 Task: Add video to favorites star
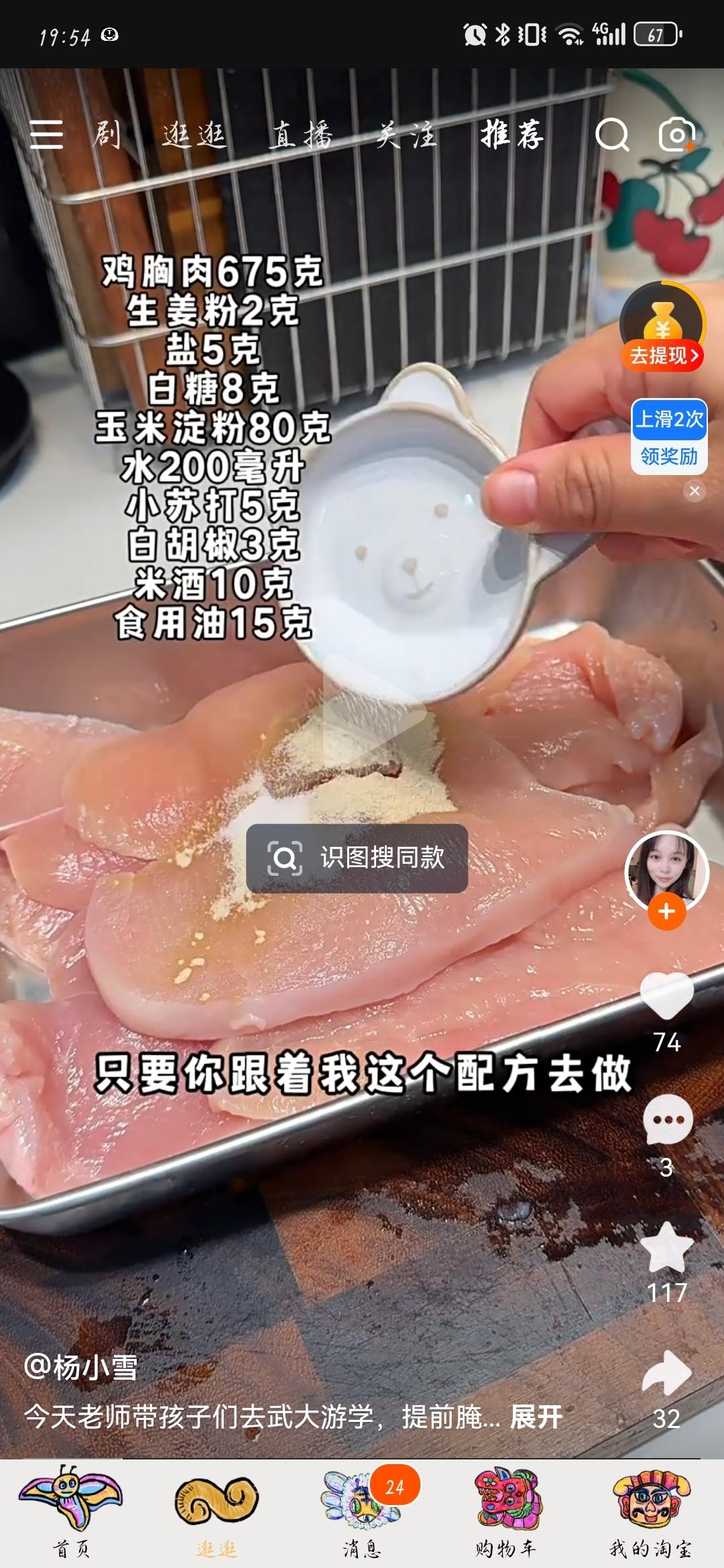pyautogui.click(x=666, y=1246)
